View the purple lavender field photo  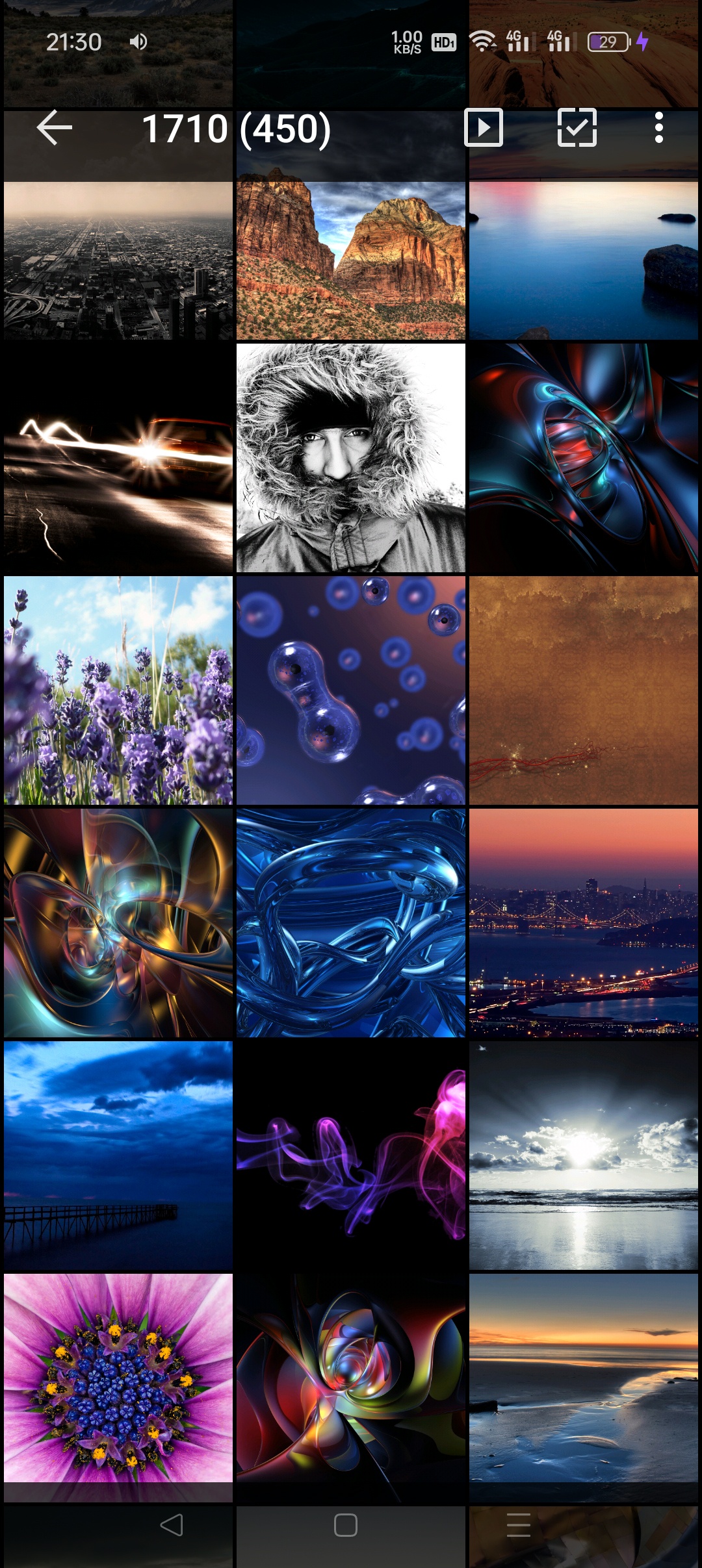tap(118, 690)
